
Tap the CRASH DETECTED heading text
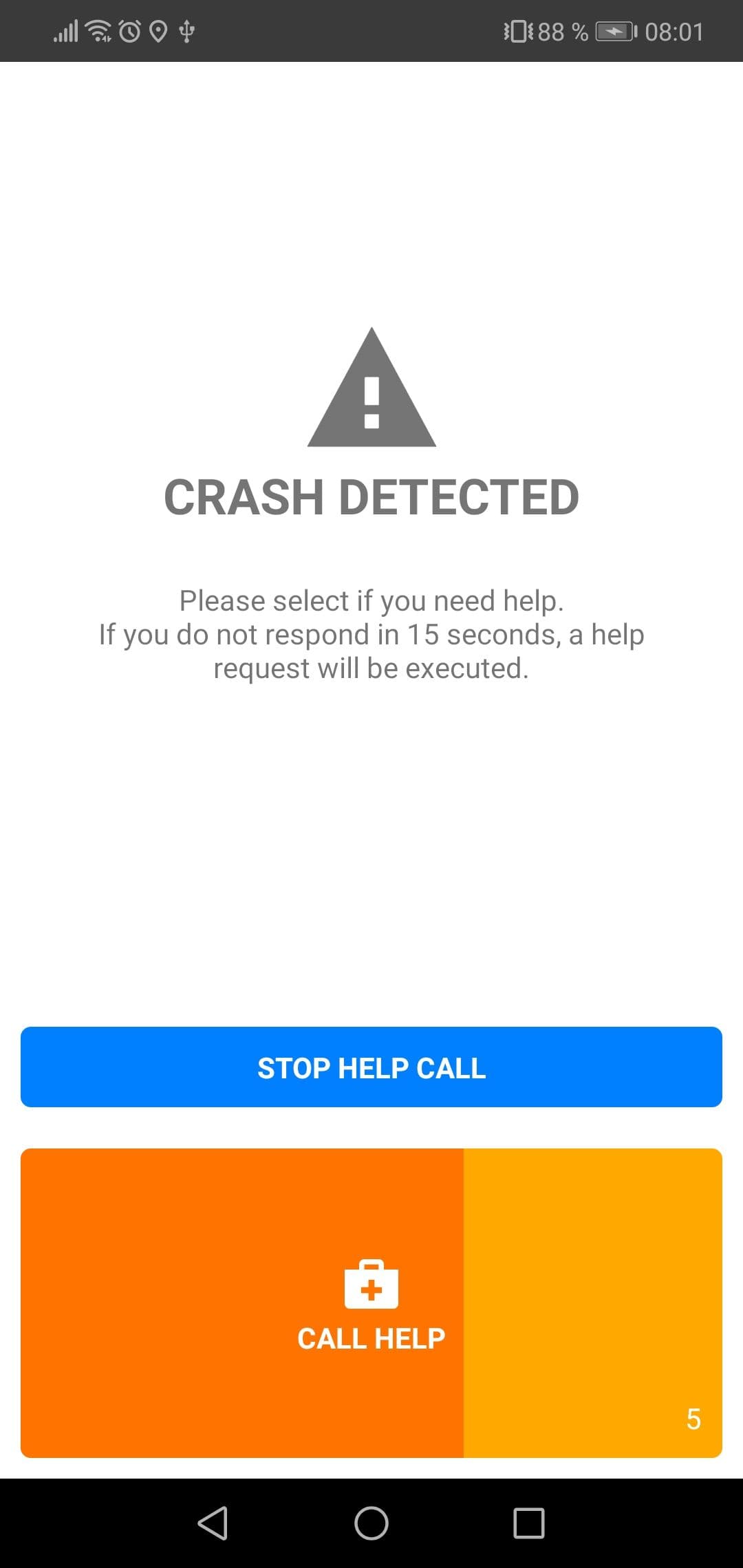coord(371,497)
